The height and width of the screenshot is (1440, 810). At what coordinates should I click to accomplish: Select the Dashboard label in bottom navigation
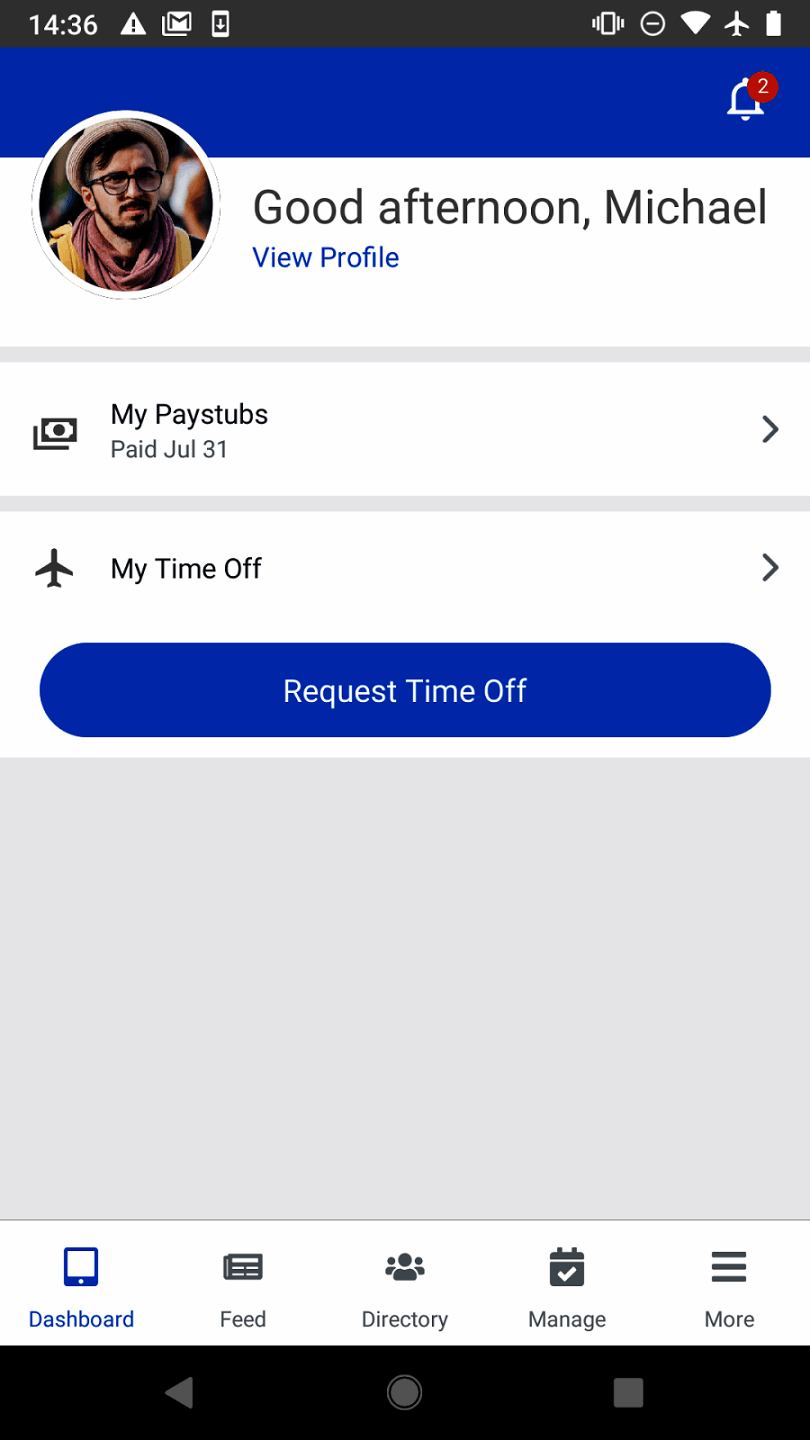[80, 1319]
